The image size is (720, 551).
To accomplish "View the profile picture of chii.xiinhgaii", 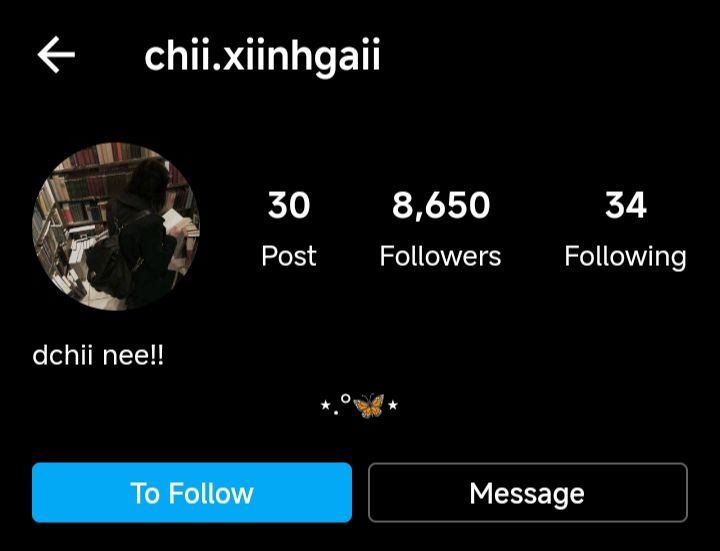I will point(116,226).
